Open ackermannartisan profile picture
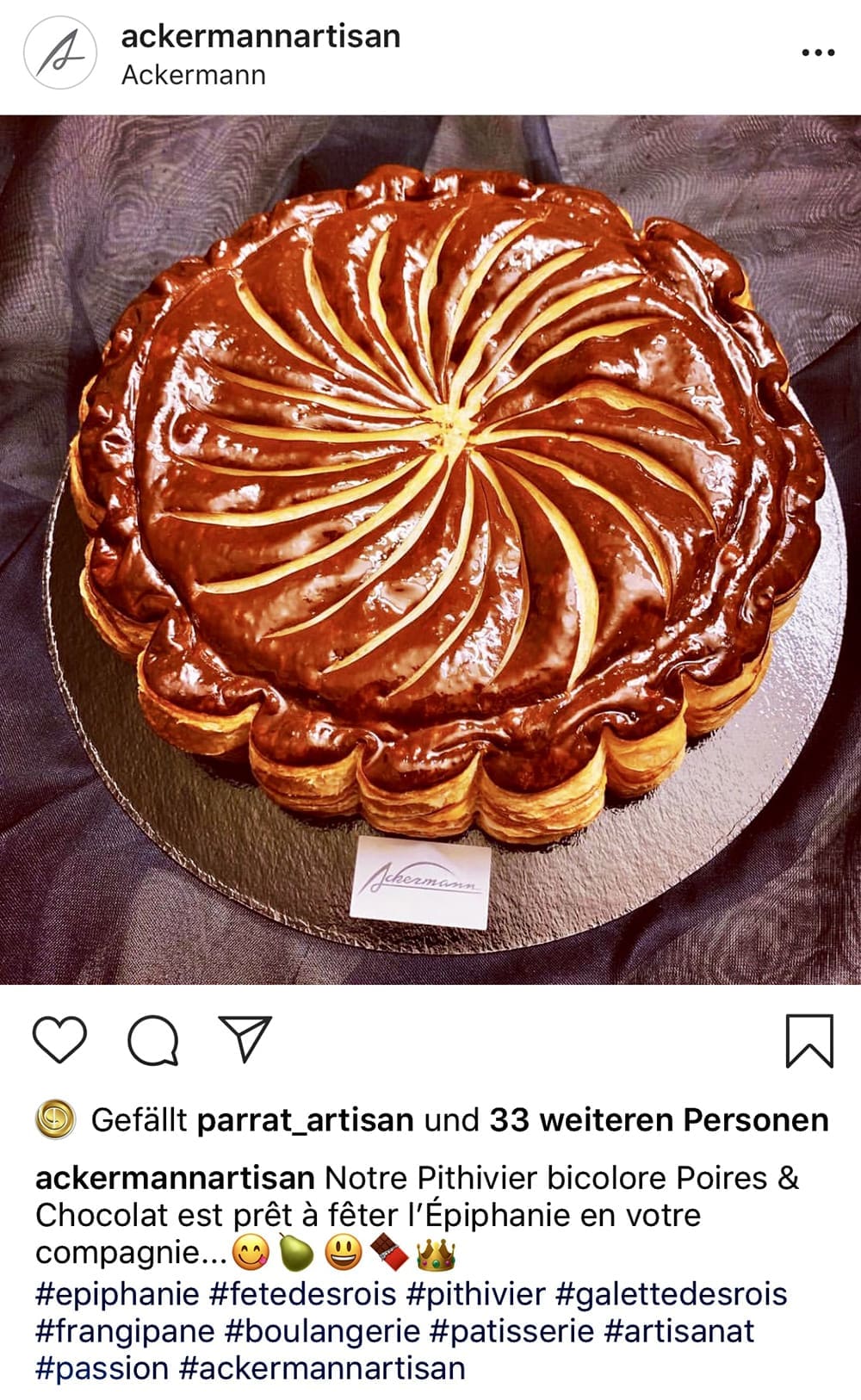861x1400 pixels. pyautogui.click(x=59, y=53)
